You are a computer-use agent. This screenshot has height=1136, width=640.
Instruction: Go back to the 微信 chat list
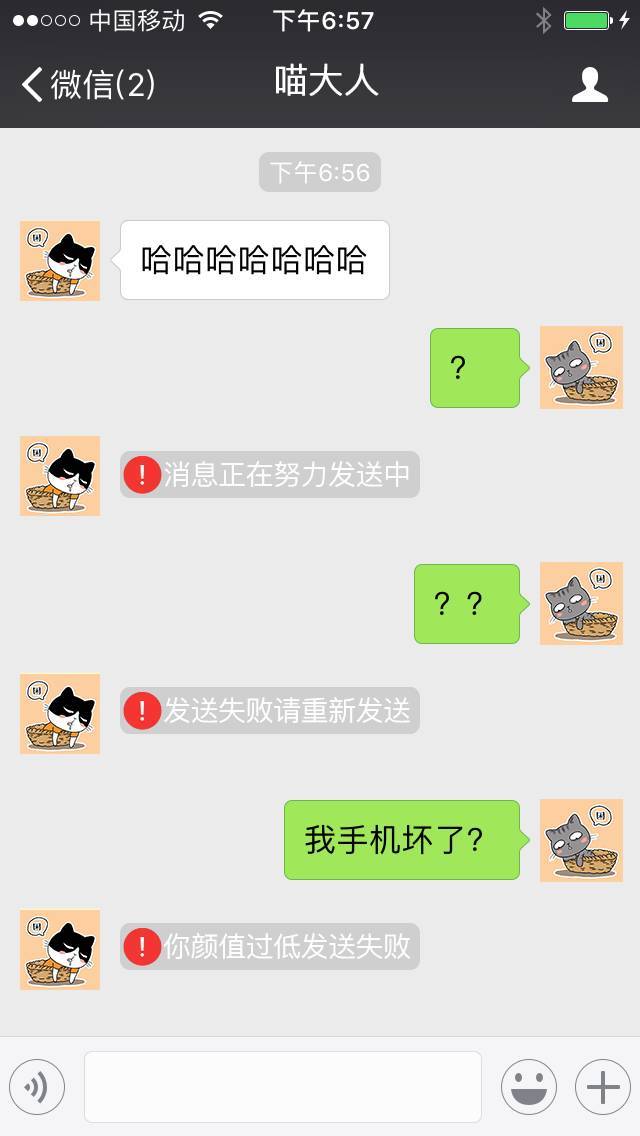[88, 84]
